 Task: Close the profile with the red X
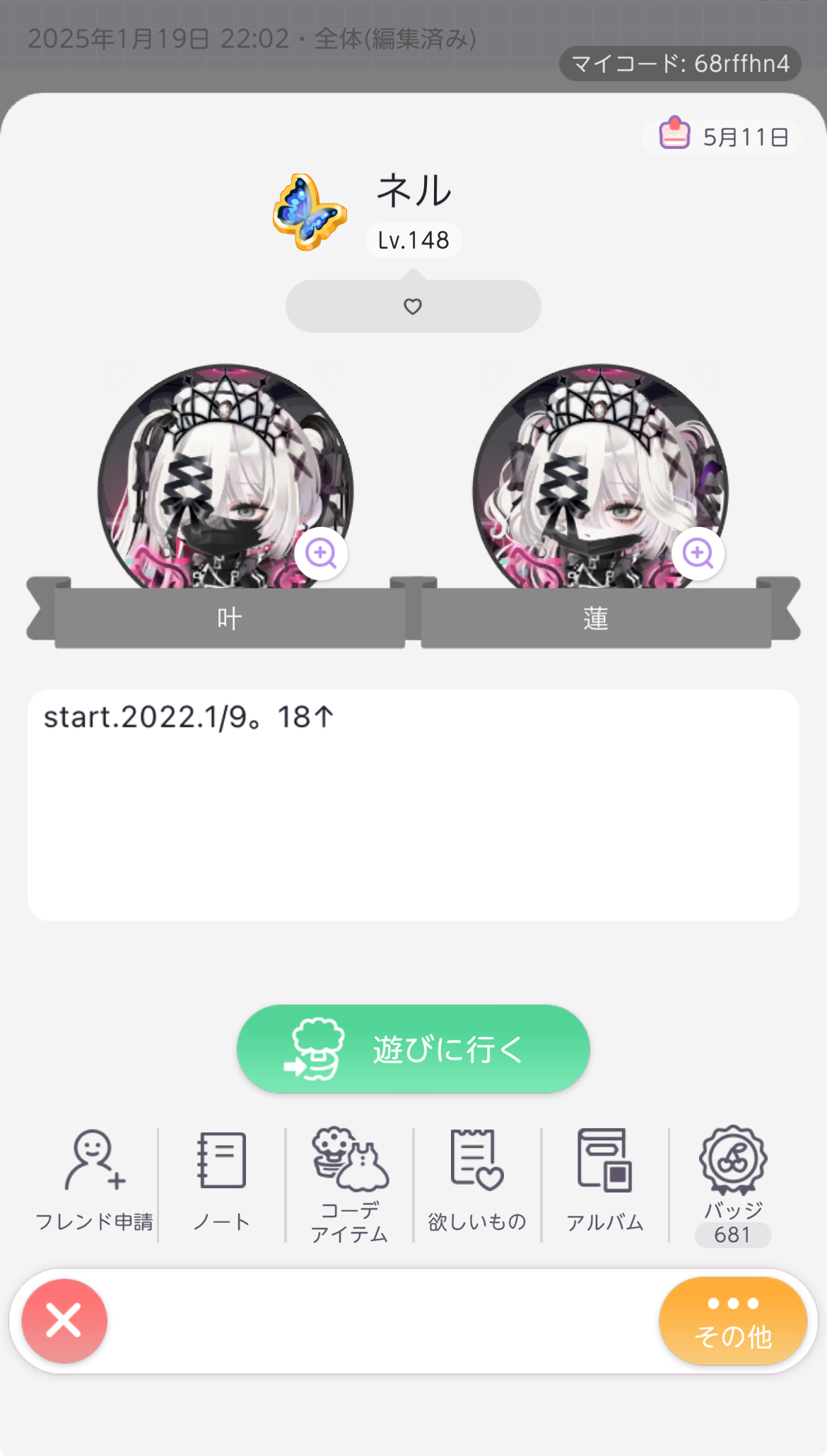click(64, 1320)
